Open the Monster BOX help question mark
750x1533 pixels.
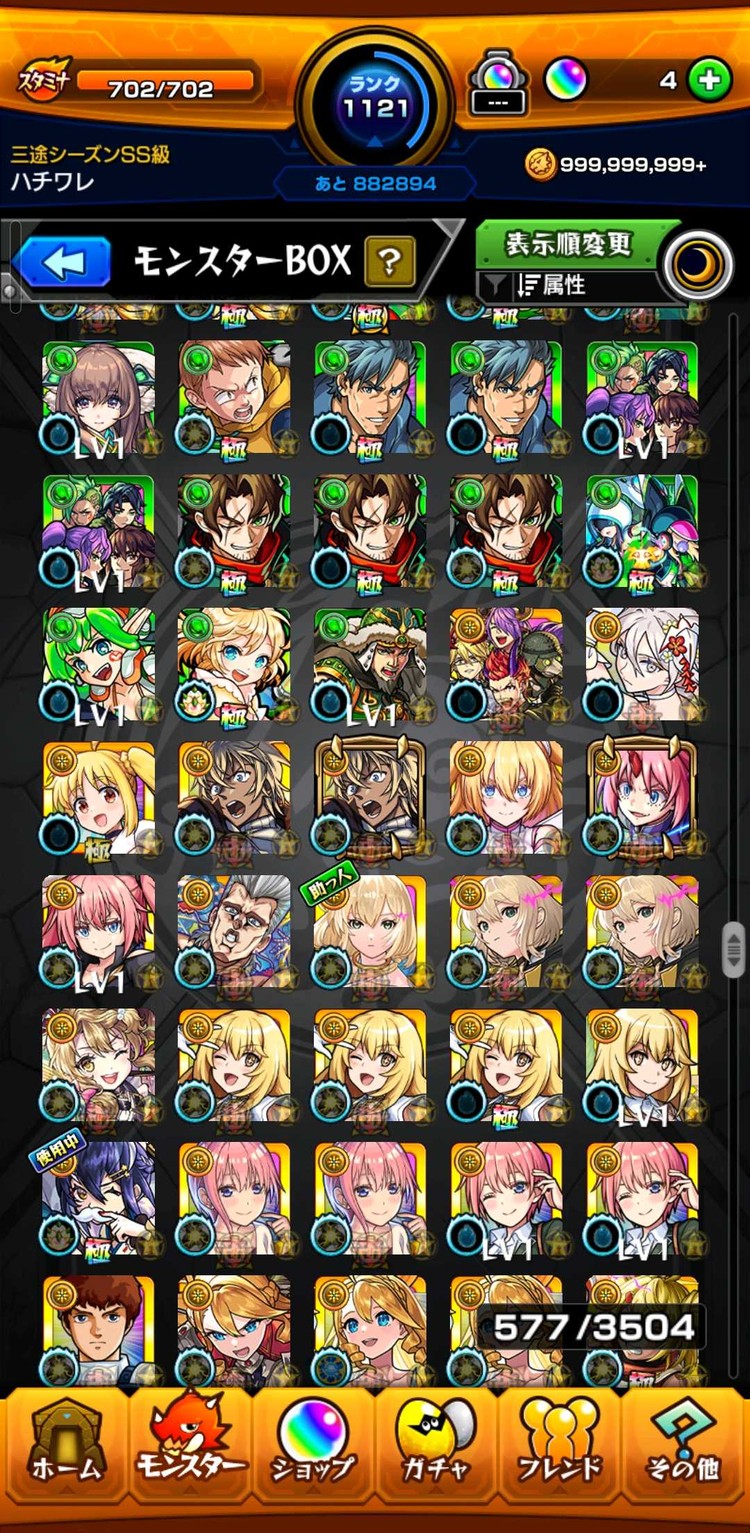pyautogui.click(x=390, y=263)
